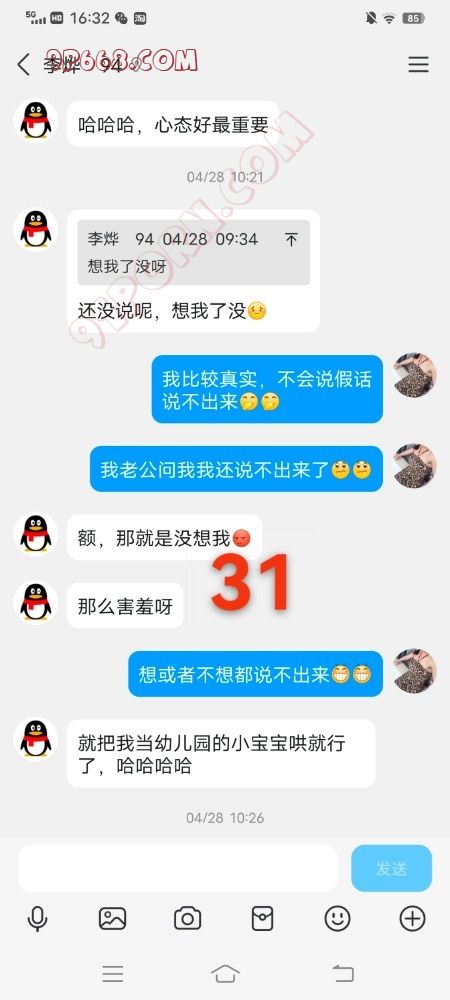Jump to quoted message 想我了没呀
Screen dimensions: 450x1000
(x=194, y=253)
